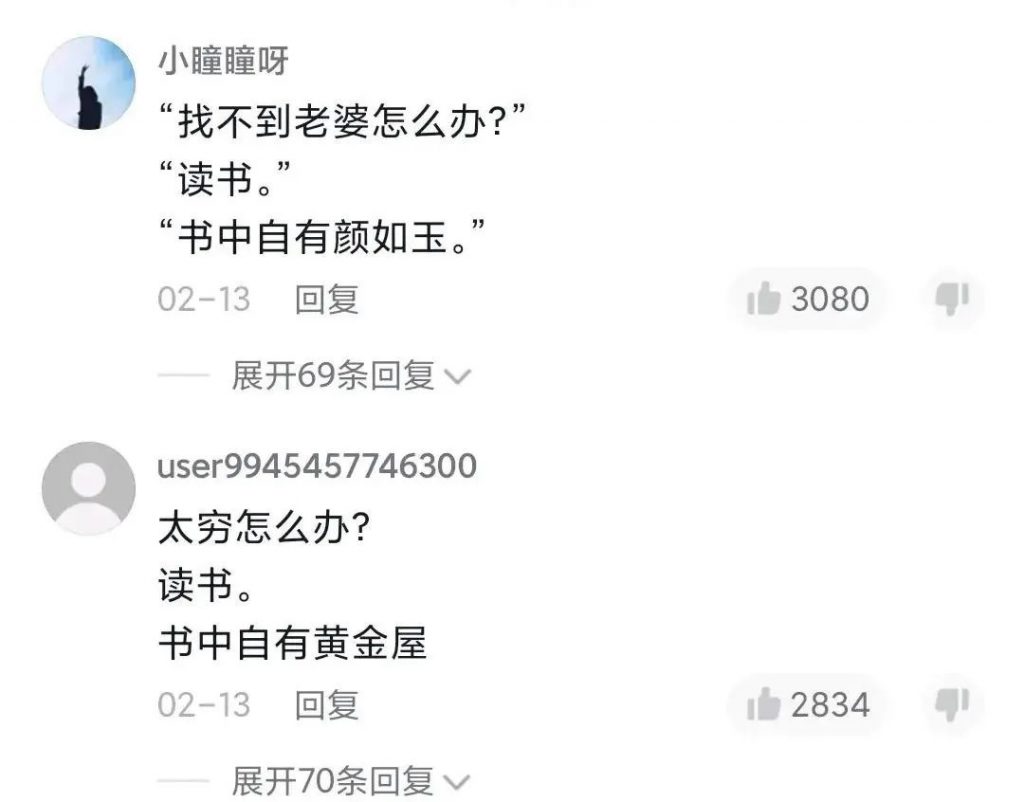Open user9945457746300's profile avatar

coord(88,488)
